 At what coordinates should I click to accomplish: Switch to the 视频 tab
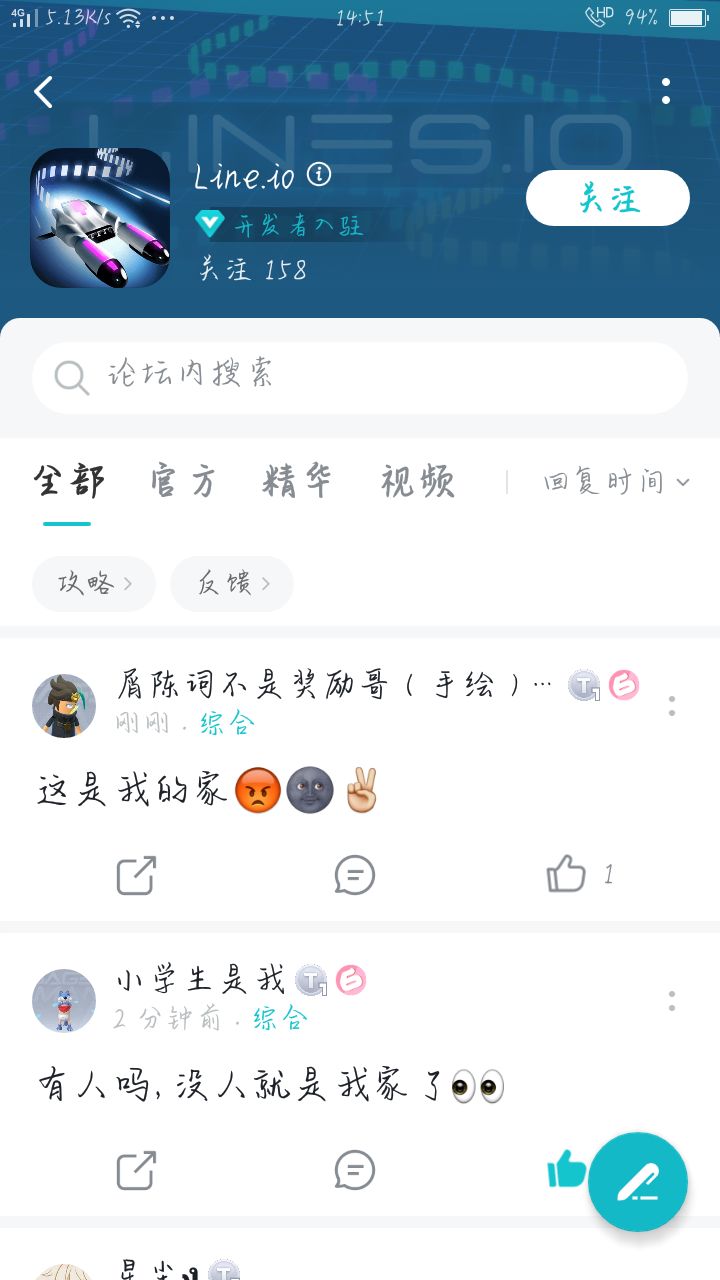click(417, 482)
